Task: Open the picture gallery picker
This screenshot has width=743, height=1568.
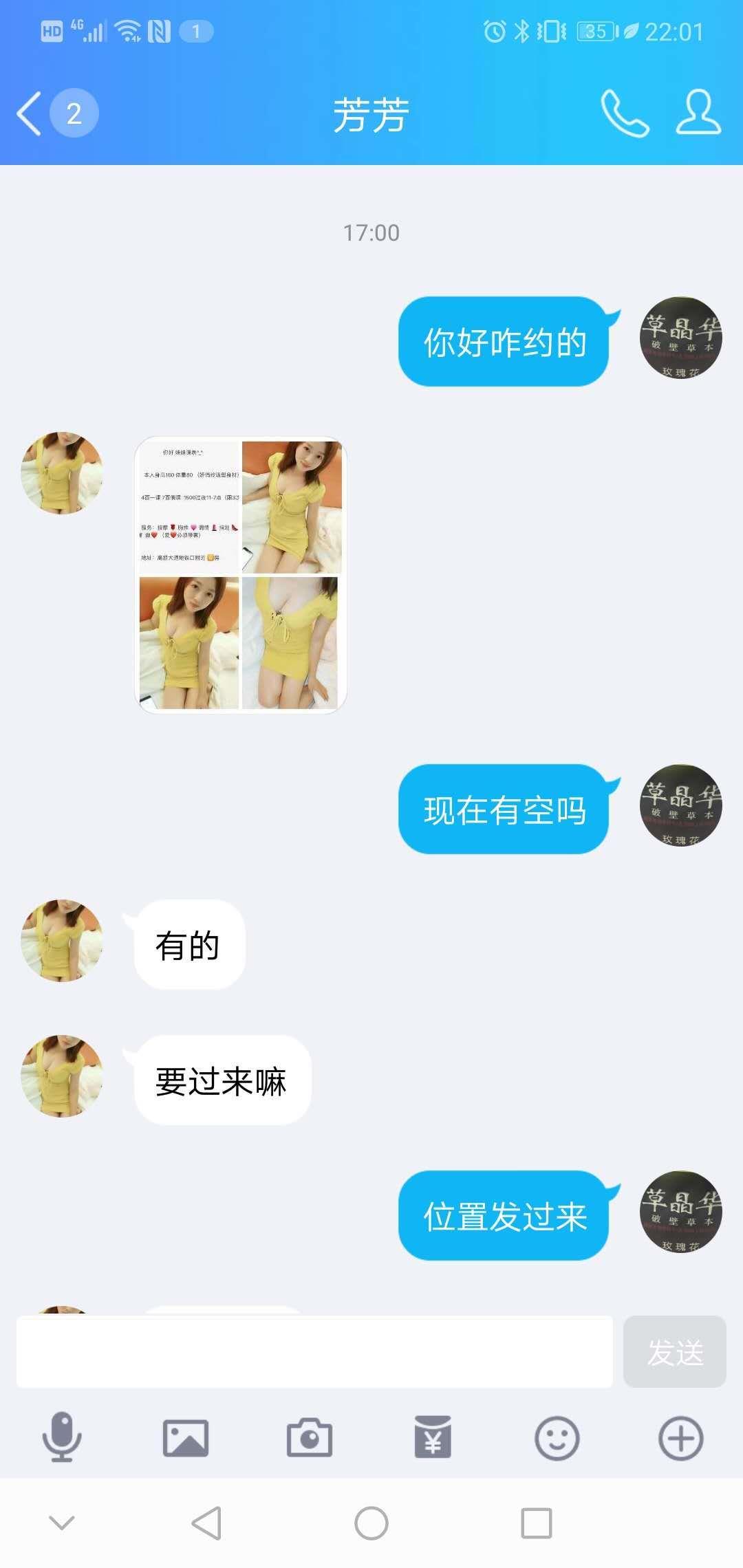Action: [x=186, y=1437]
